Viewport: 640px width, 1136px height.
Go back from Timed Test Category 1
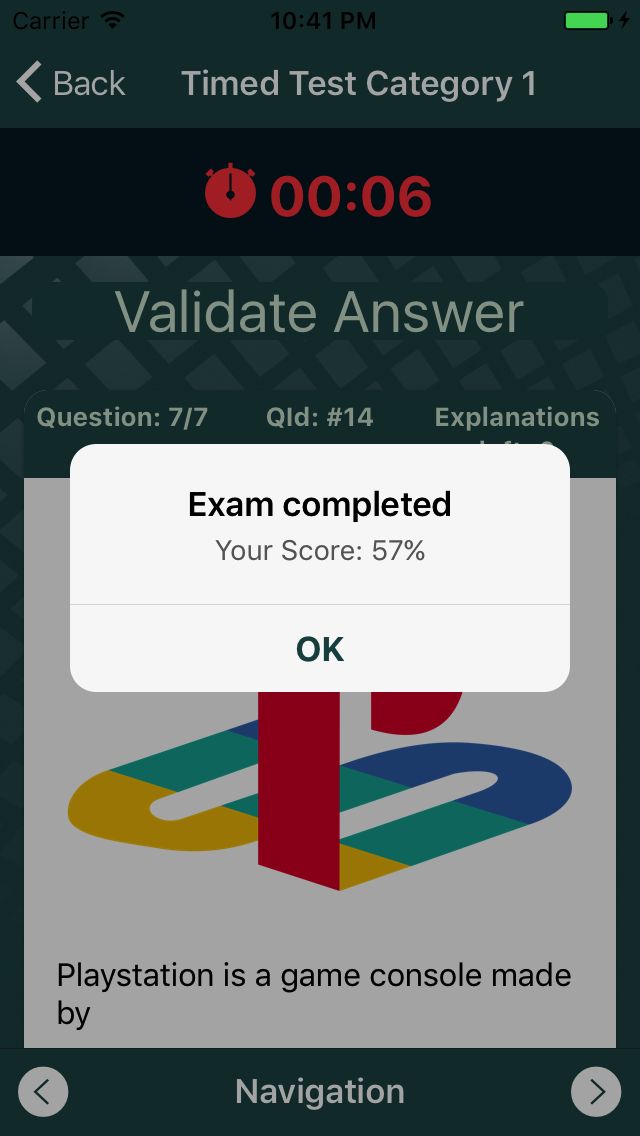pyautogui.click(x=71, y=83)
